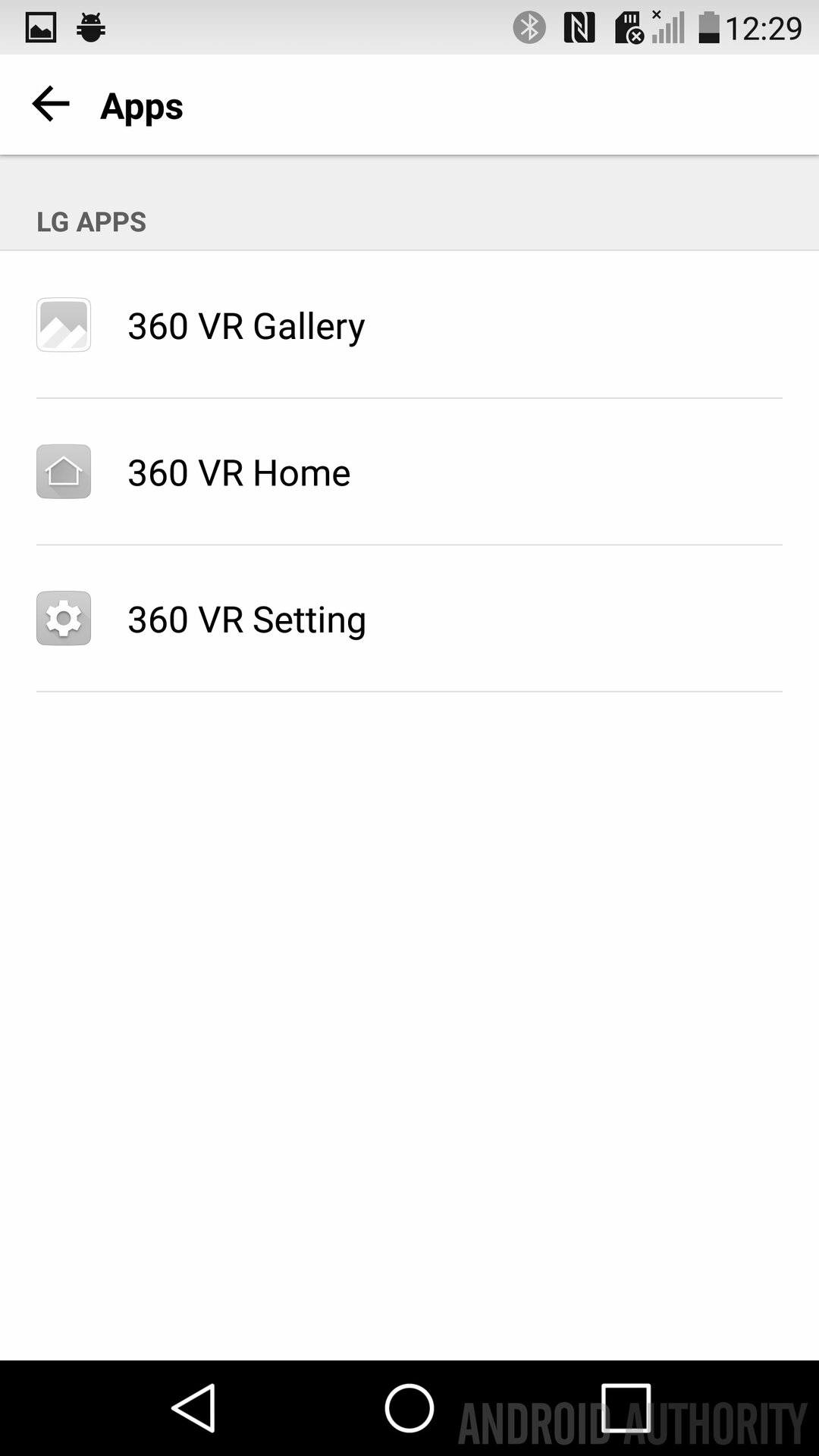This screenshot has height=1456, width=819.
Task: Select 360 VR Setting
Action: point(246,619)
